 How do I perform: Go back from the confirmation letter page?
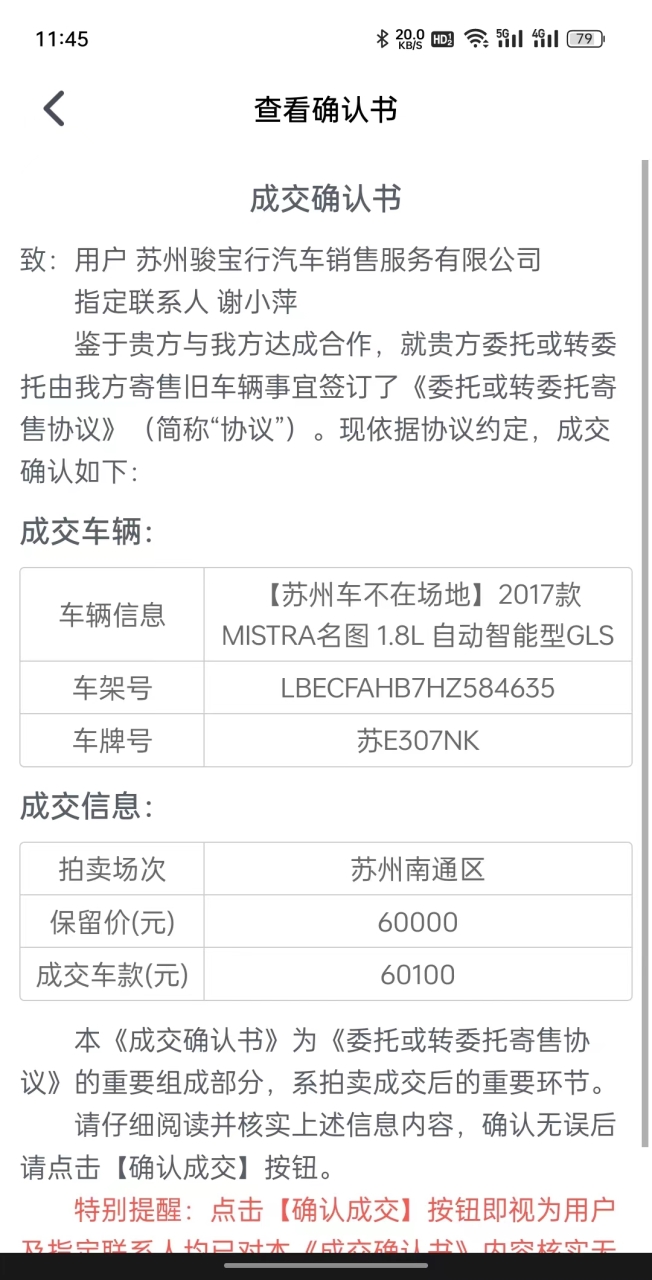tap(54, 108)
